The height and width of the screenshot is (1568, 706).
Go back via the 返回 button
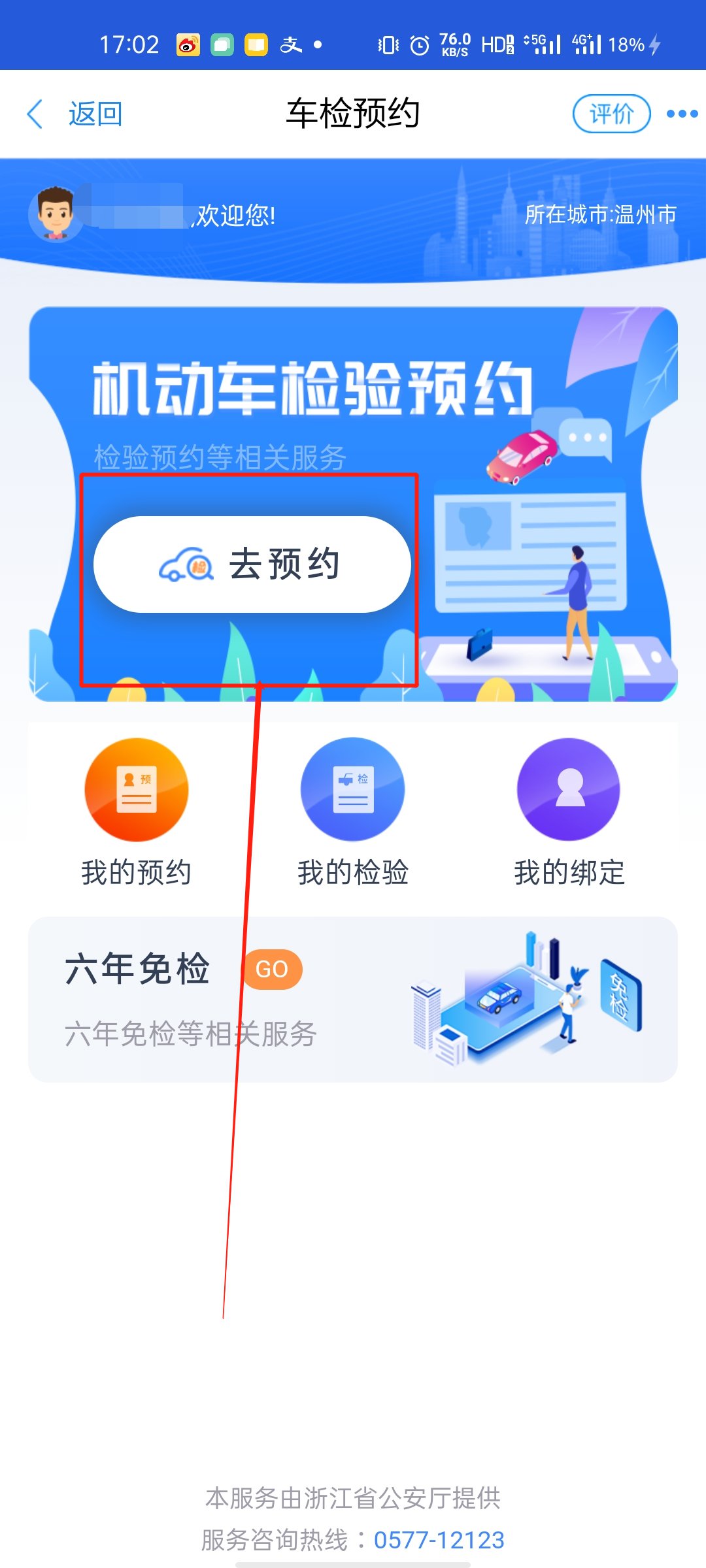[75, 114]
